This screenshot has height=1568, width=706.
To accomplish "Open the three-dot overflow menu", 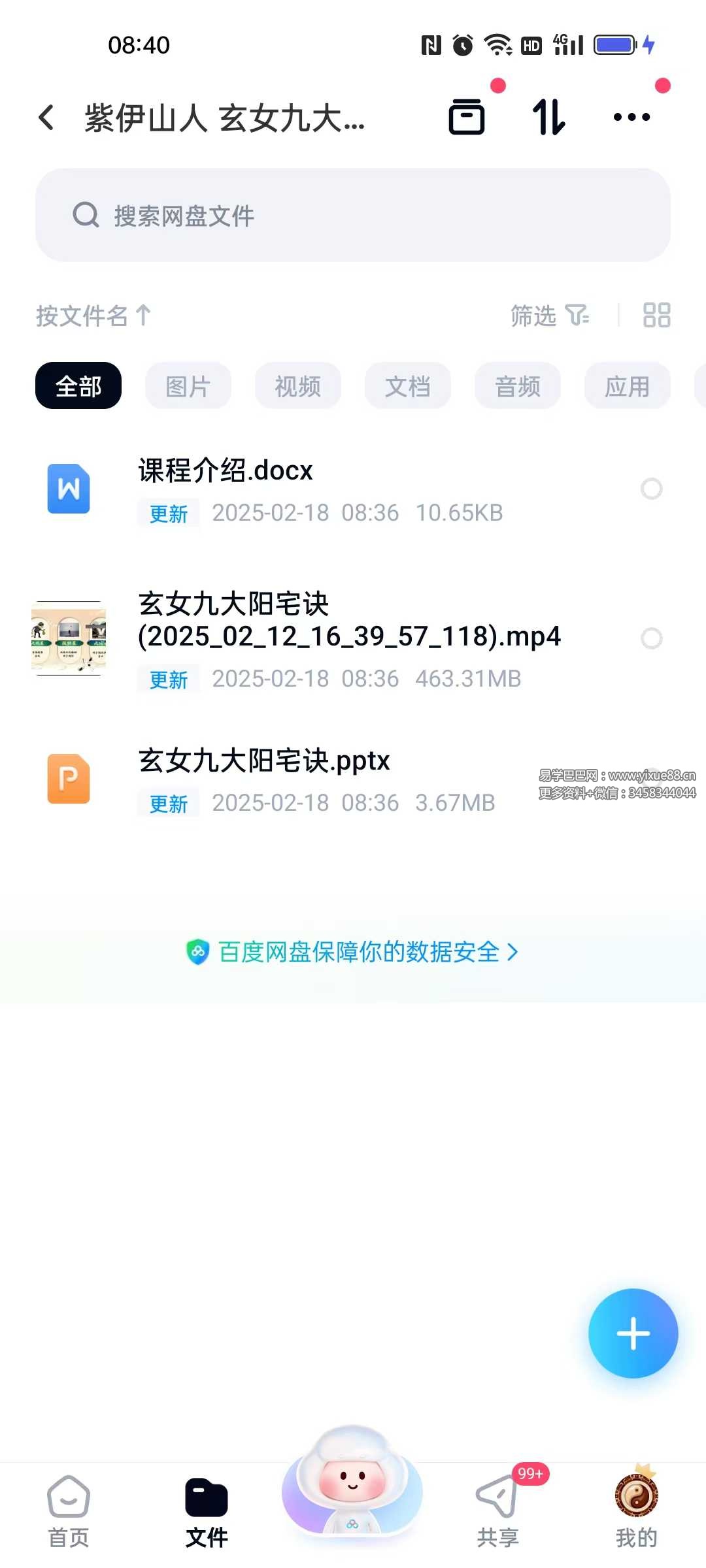I will pyautogui.click(x=631, y=118).
